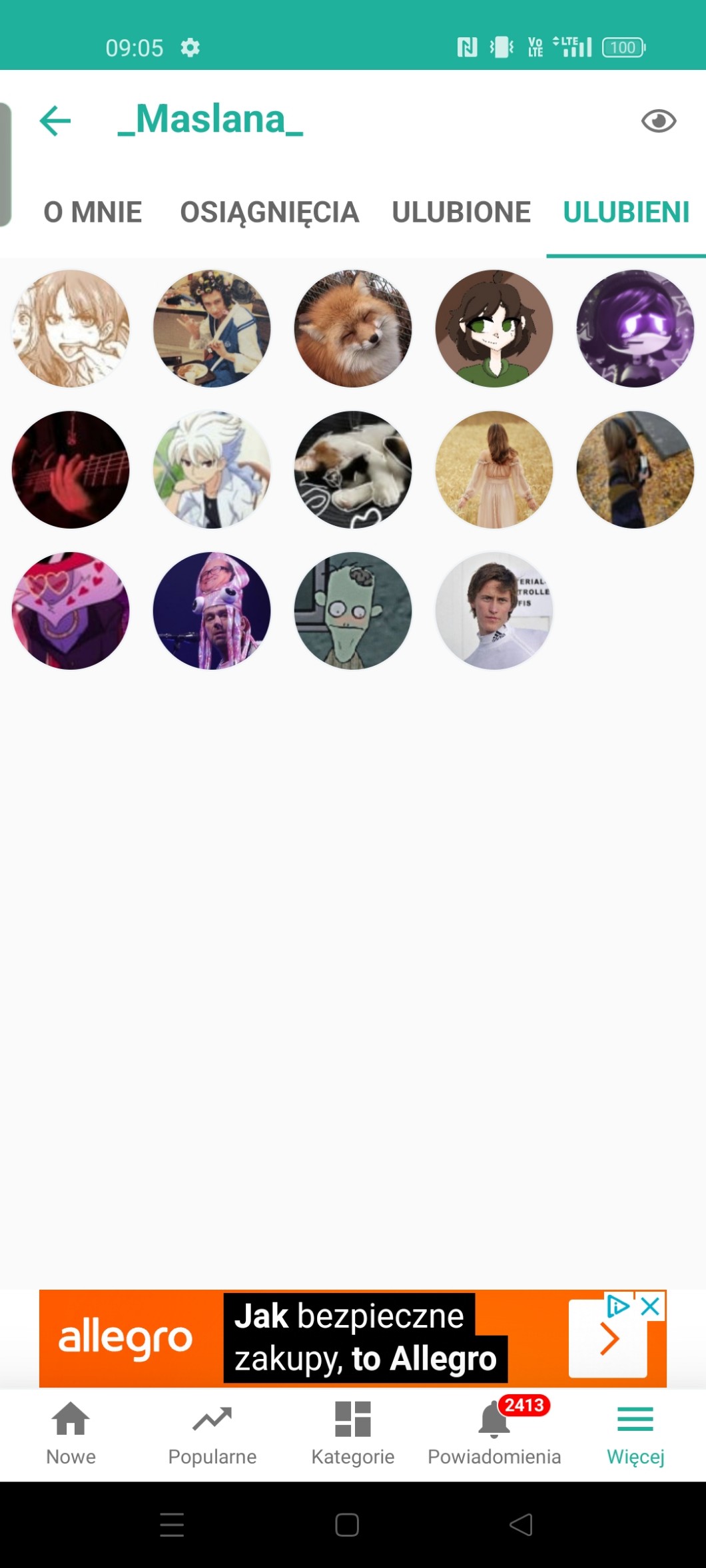The height and width of the screenshot is (1568, 706).
Task: Close the Allegro ad banner
Action: click(650, 1306)
